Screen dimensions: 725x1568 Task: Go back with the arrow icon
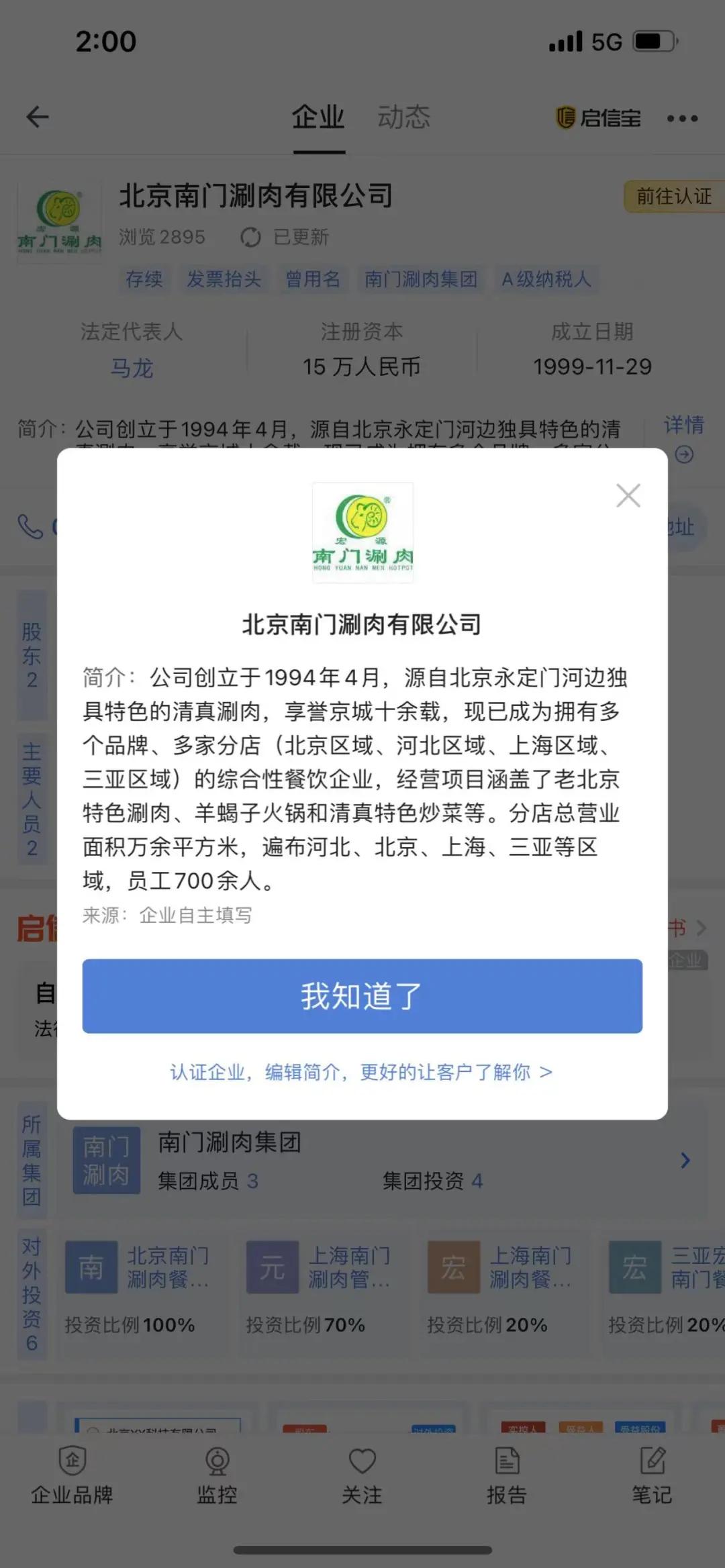(38, 117)
